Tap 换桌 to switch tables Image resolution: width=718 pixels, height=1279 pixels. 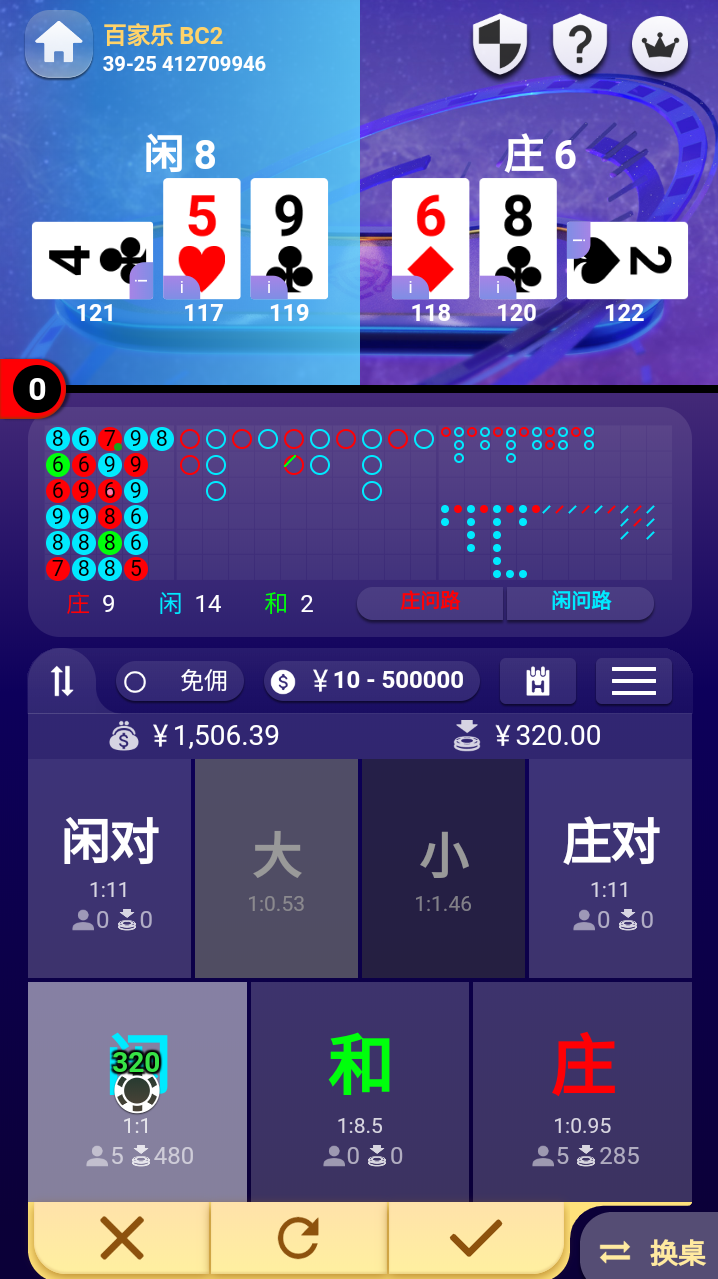click(652, 1251)
